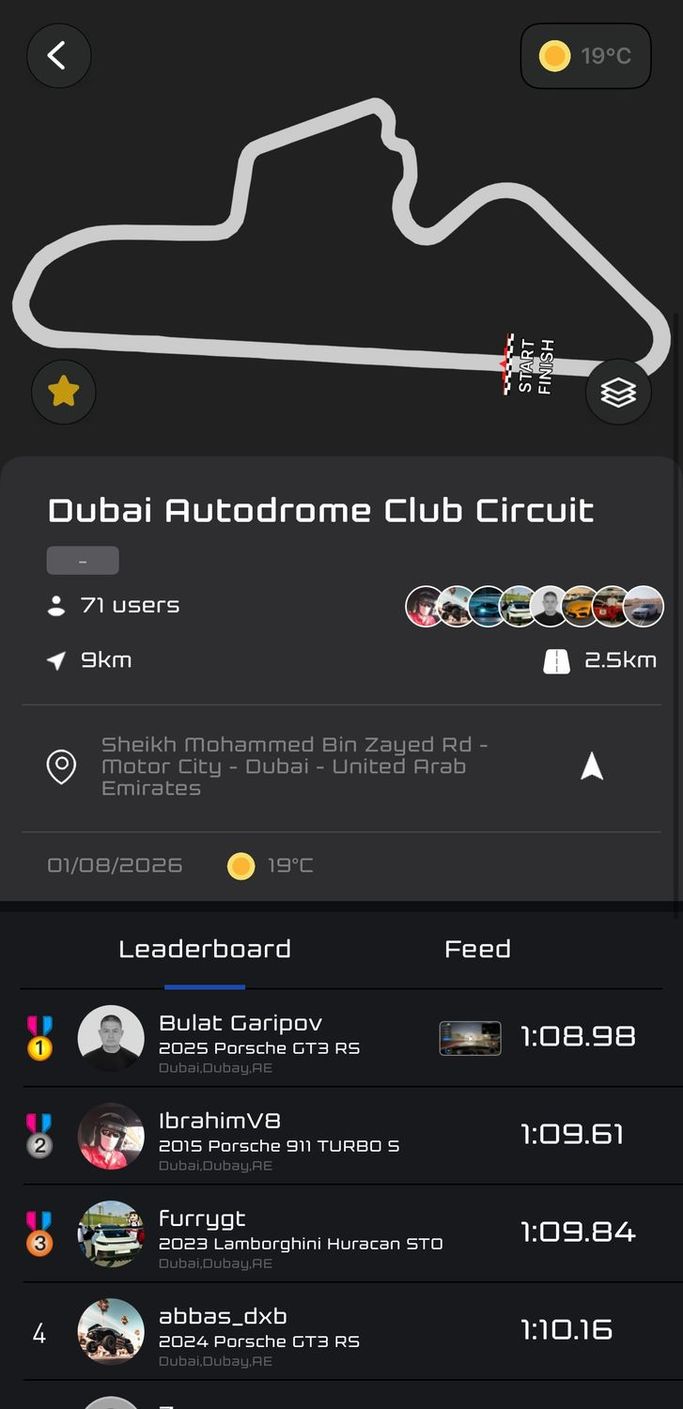Image resolution: width=683 pixels, height=1409 pixels.
Task: Play Bulat Garipov's lap video thumbnail
Action: (470, 1038)
